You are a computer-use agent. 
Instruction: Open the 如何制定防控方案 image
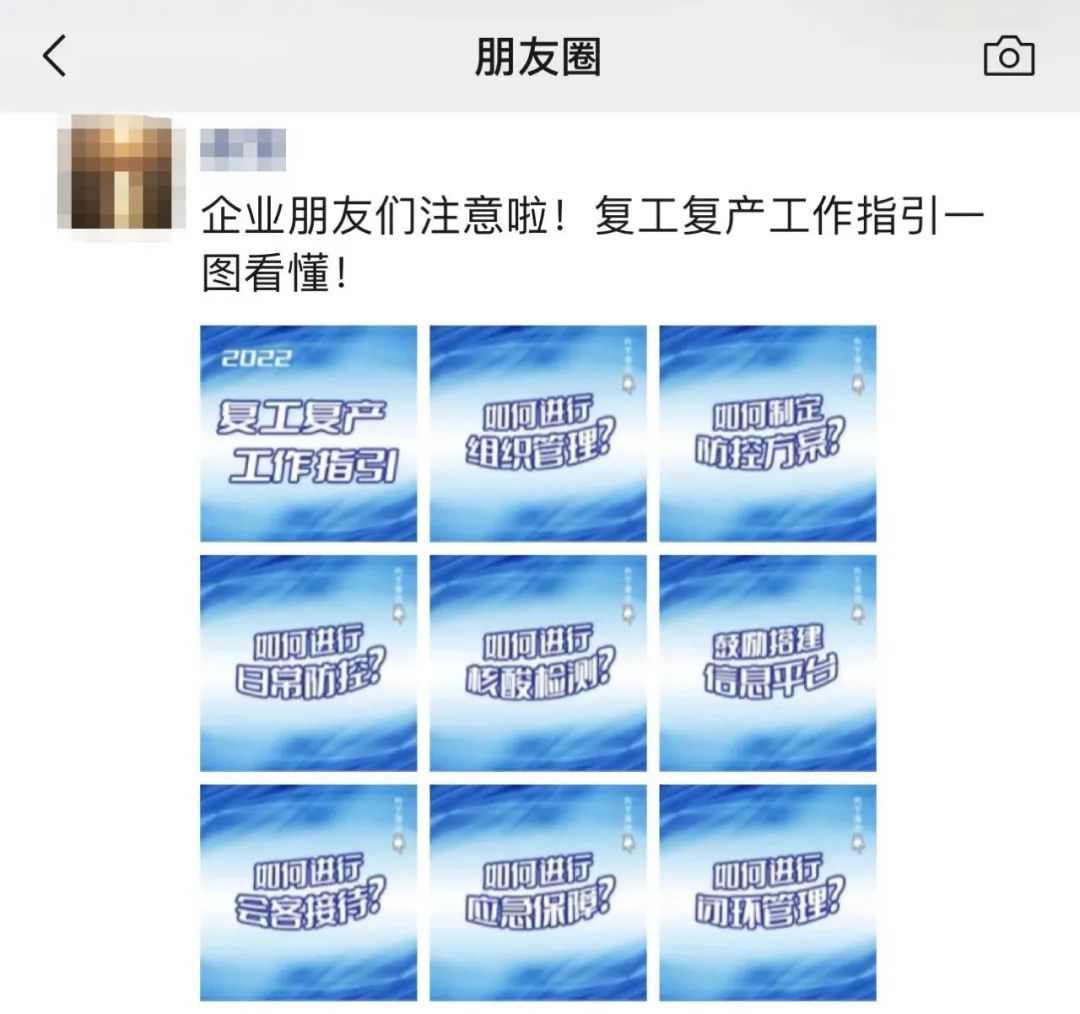(x=767, y=433)
